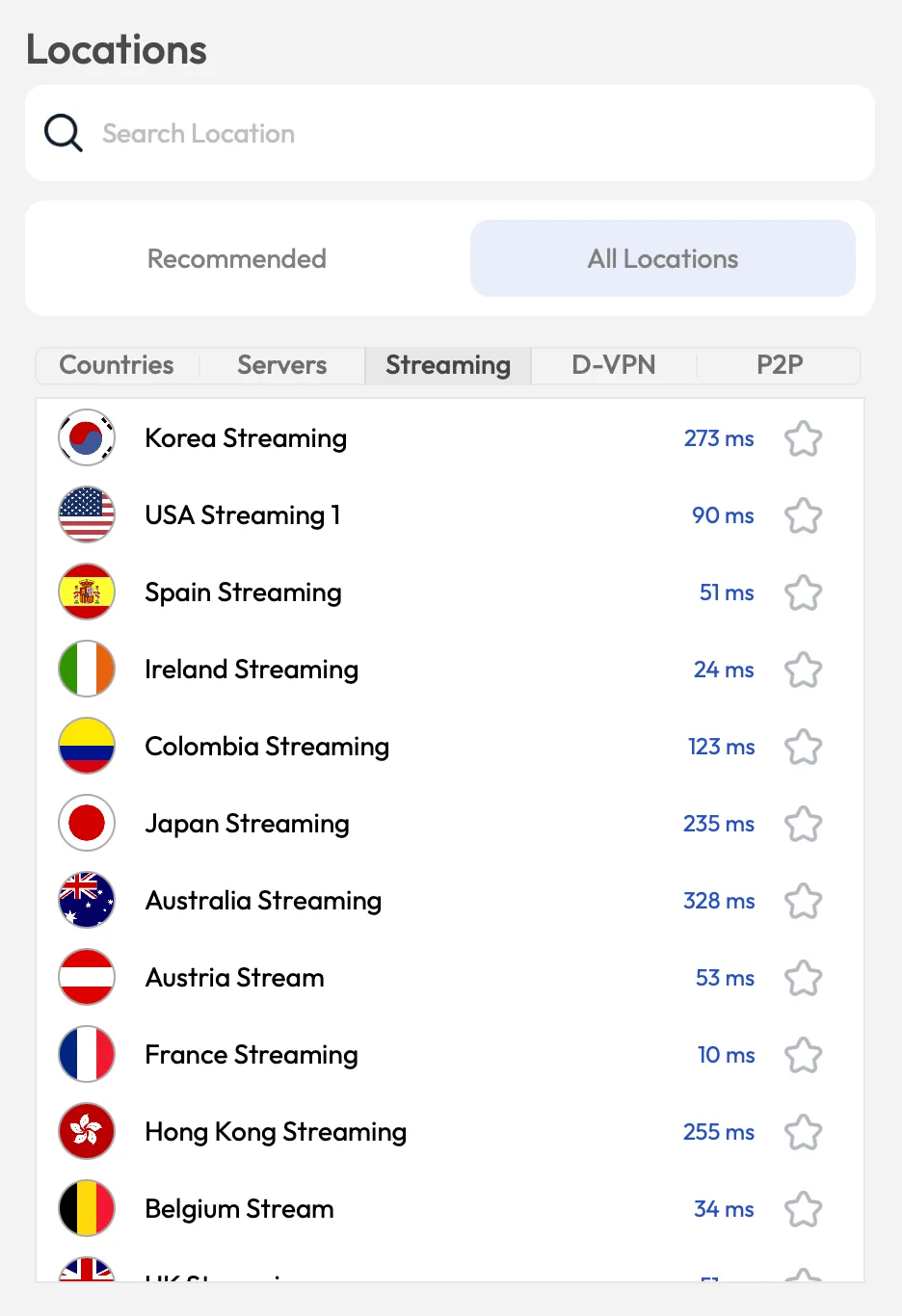Viewport: 902px width, 1316px height.
Task: Click the Hong Kong flag icon
Action: (87, 1131)
